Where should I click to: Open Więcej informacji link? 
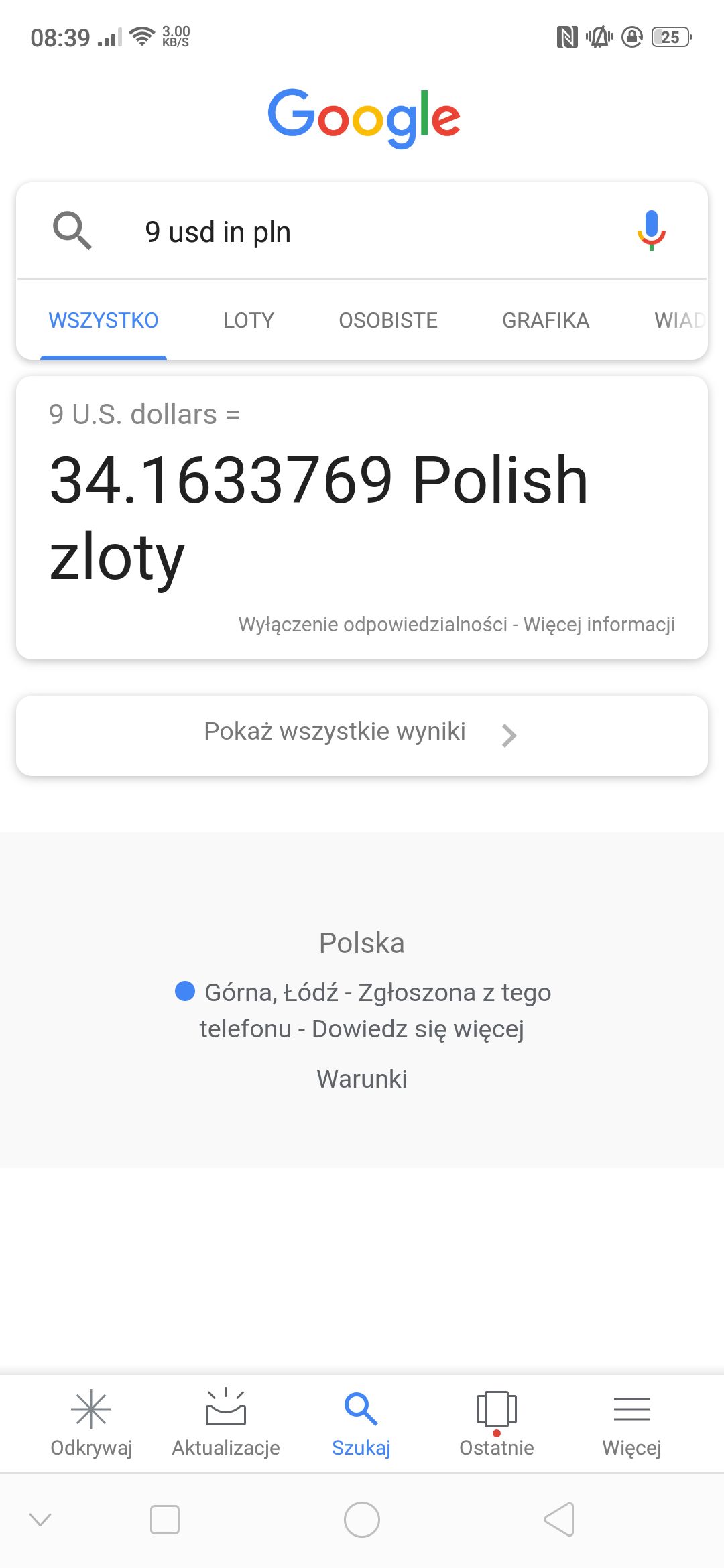coord(599,625)
